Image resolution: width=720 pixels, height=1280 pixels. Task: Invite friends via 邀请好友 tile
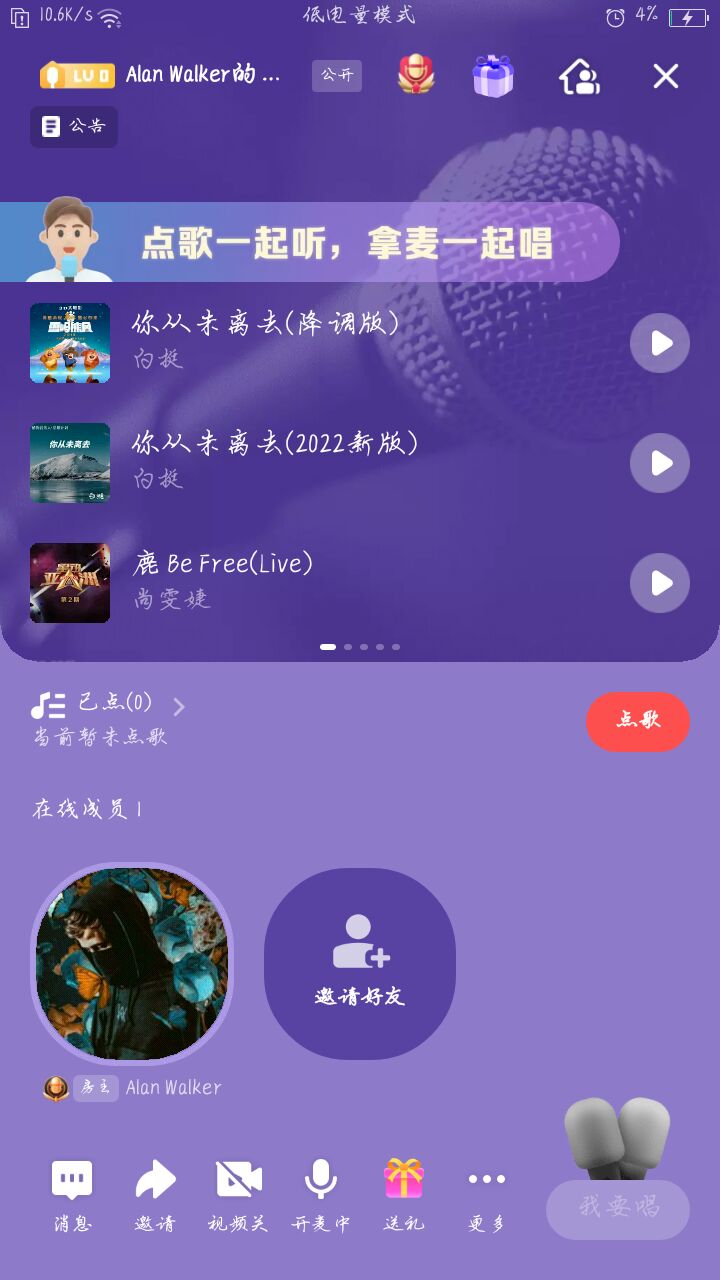(x=360, y=963)
